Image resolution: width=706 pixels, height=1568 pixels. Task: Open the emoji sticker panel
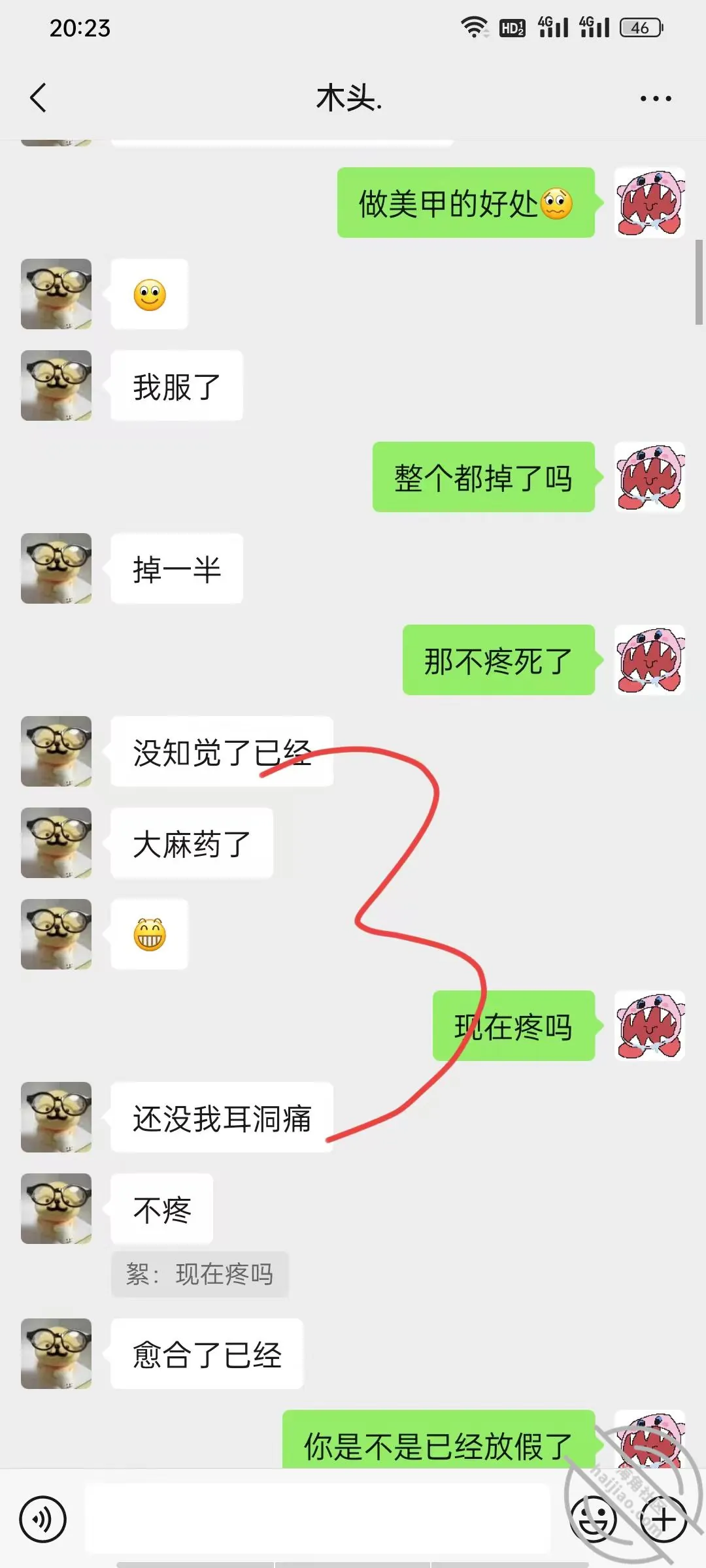click(x=594, y=1519)
